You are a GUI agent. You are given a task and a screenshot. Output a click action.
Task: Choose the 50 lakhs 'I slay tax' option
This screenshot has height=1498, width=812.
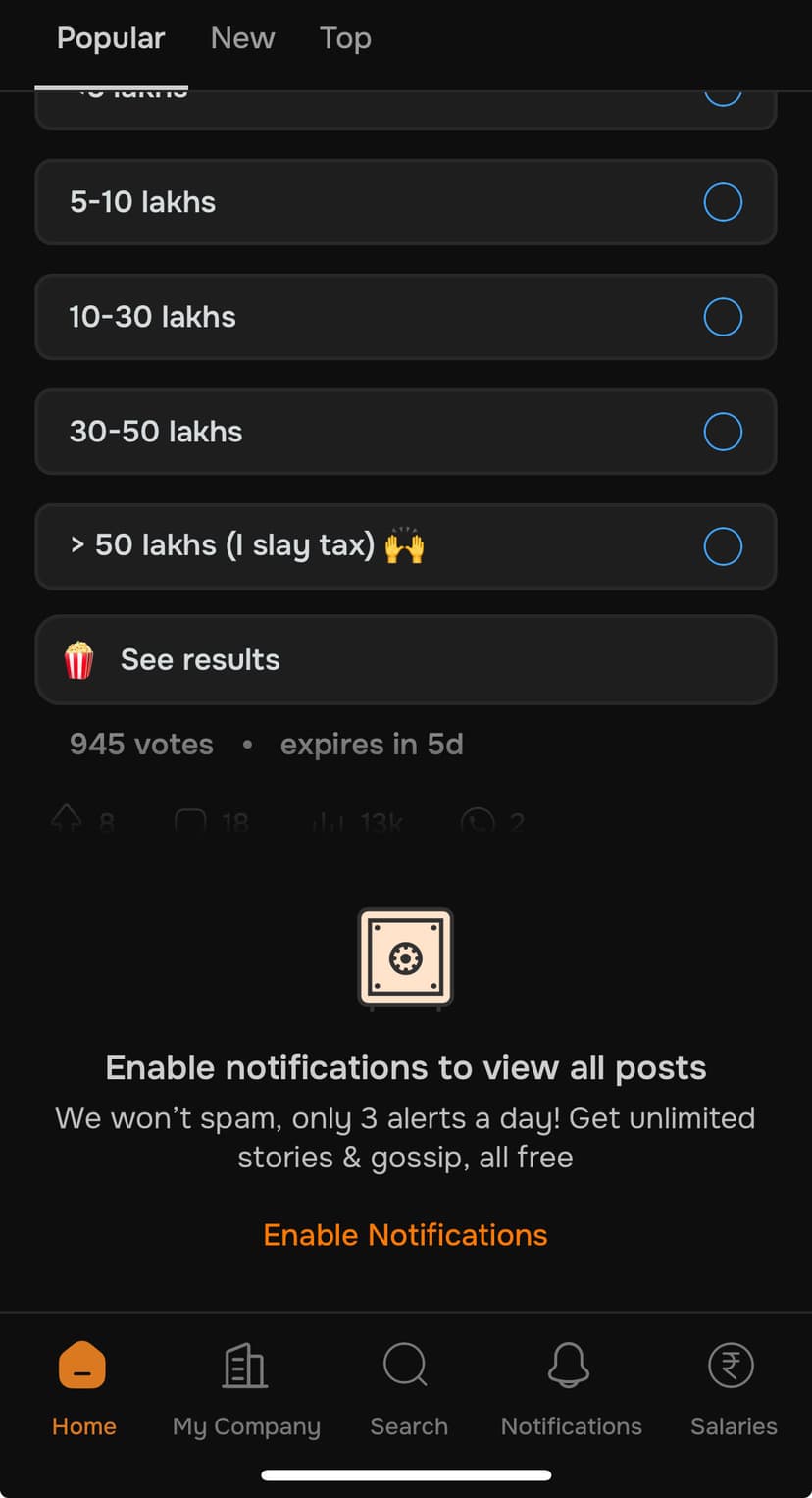coord(406,546)
